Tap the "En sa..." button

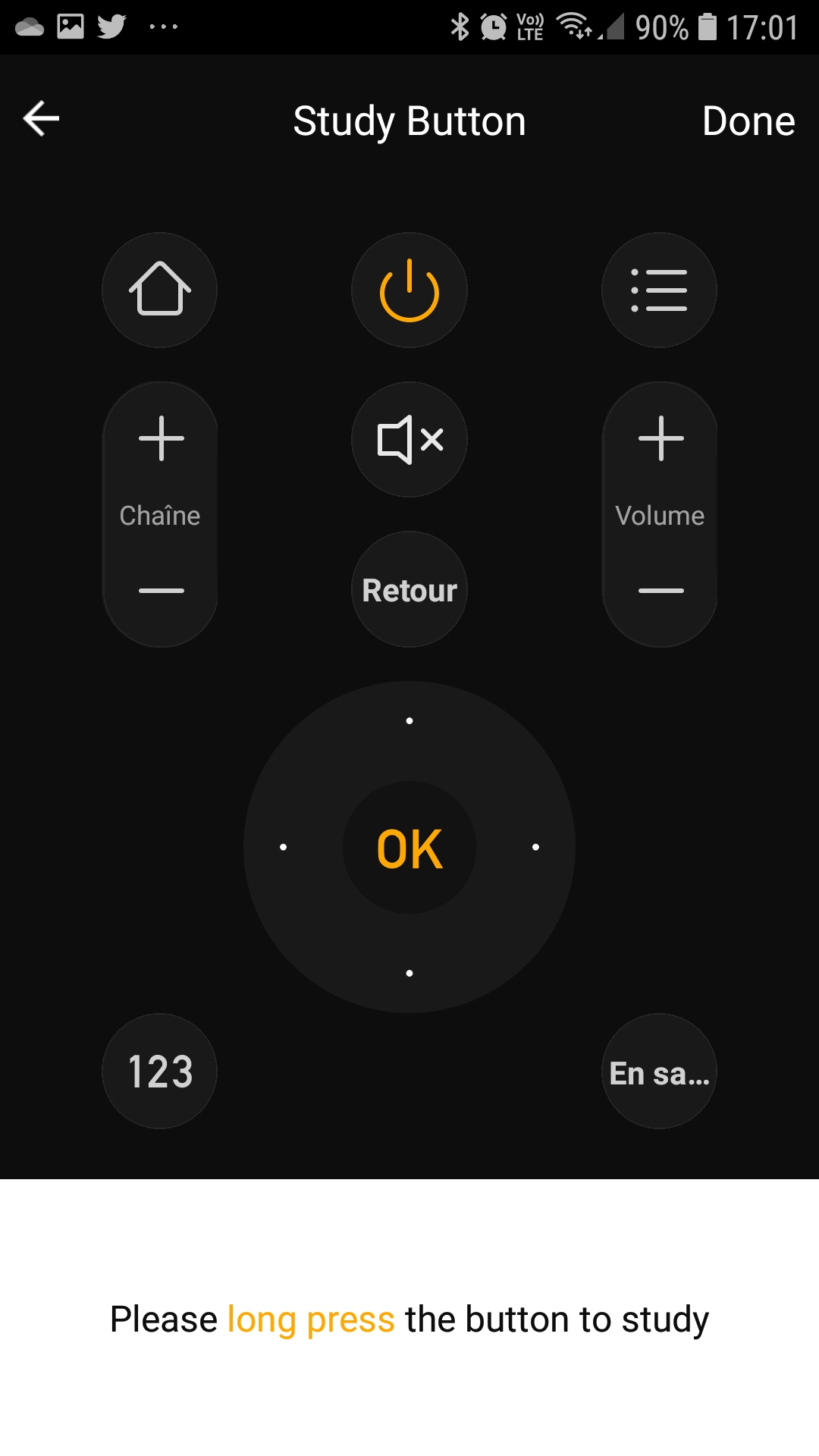point(659,1072)
